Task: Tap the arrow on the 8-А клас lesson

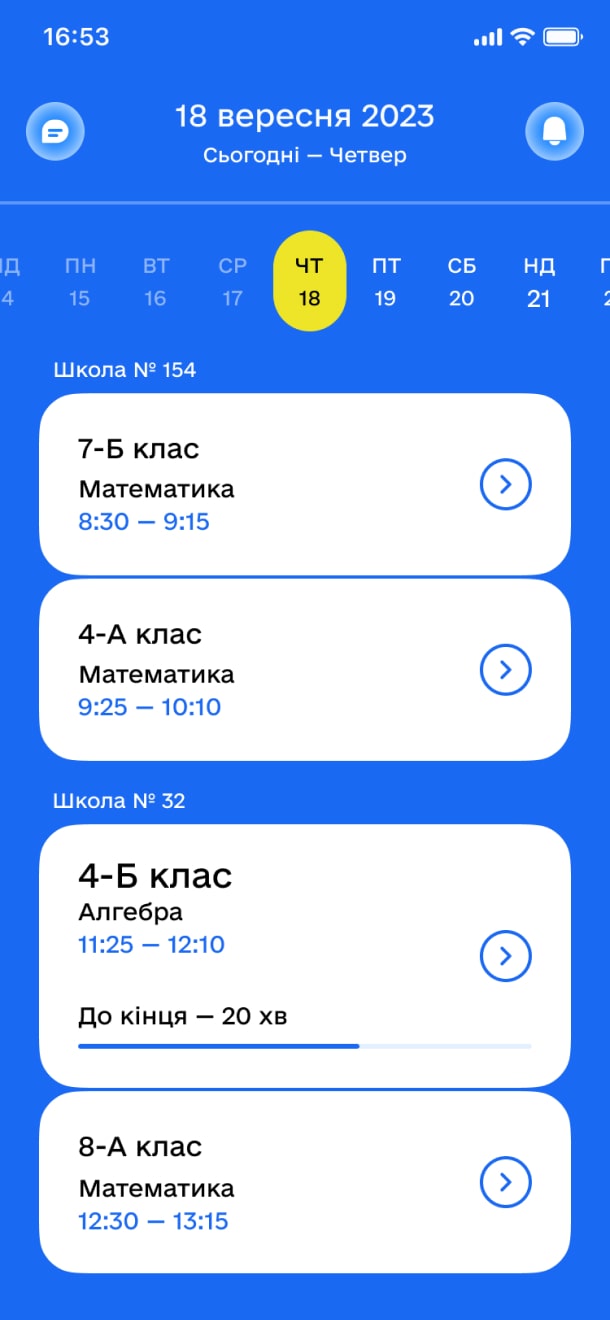Action: (505, 1183)
